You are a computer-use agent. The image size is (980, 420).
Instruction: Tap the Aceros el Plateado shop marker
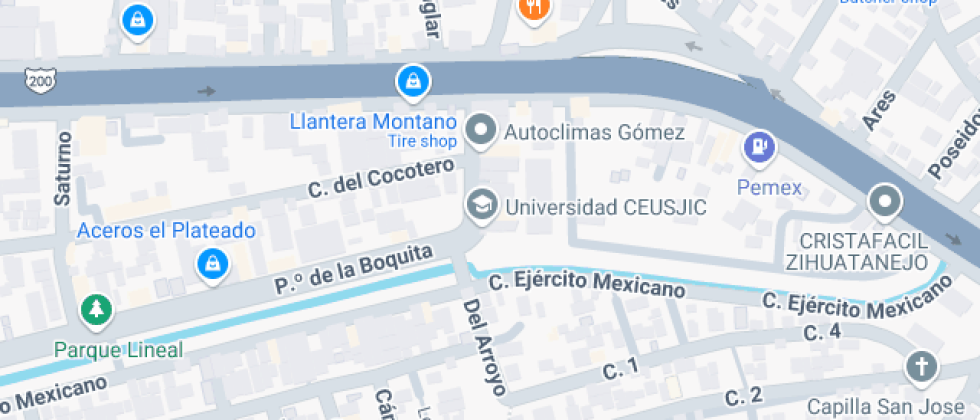pos(211,264)
